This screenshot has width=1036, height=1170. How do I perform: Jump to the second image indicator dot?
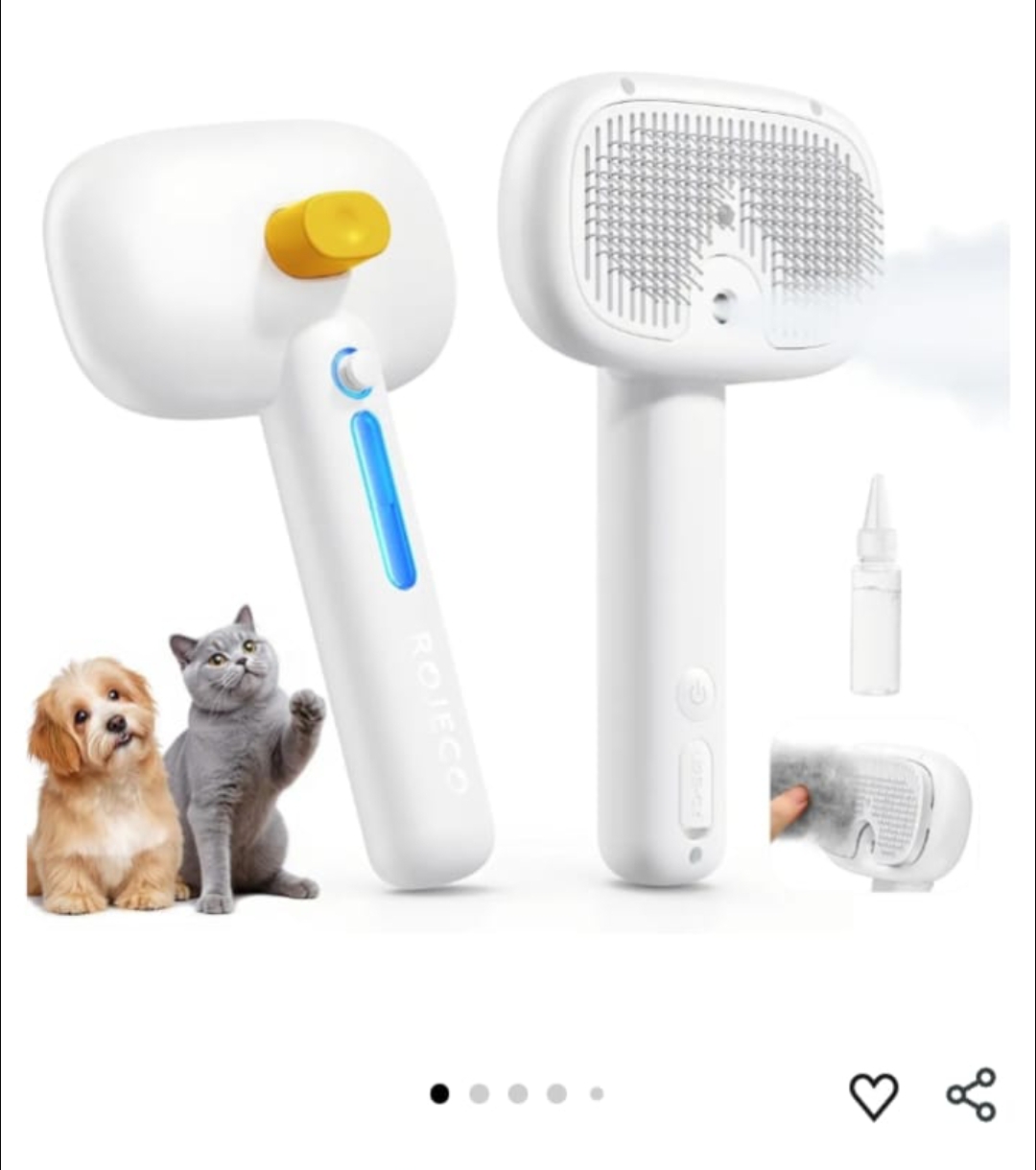479,1094
